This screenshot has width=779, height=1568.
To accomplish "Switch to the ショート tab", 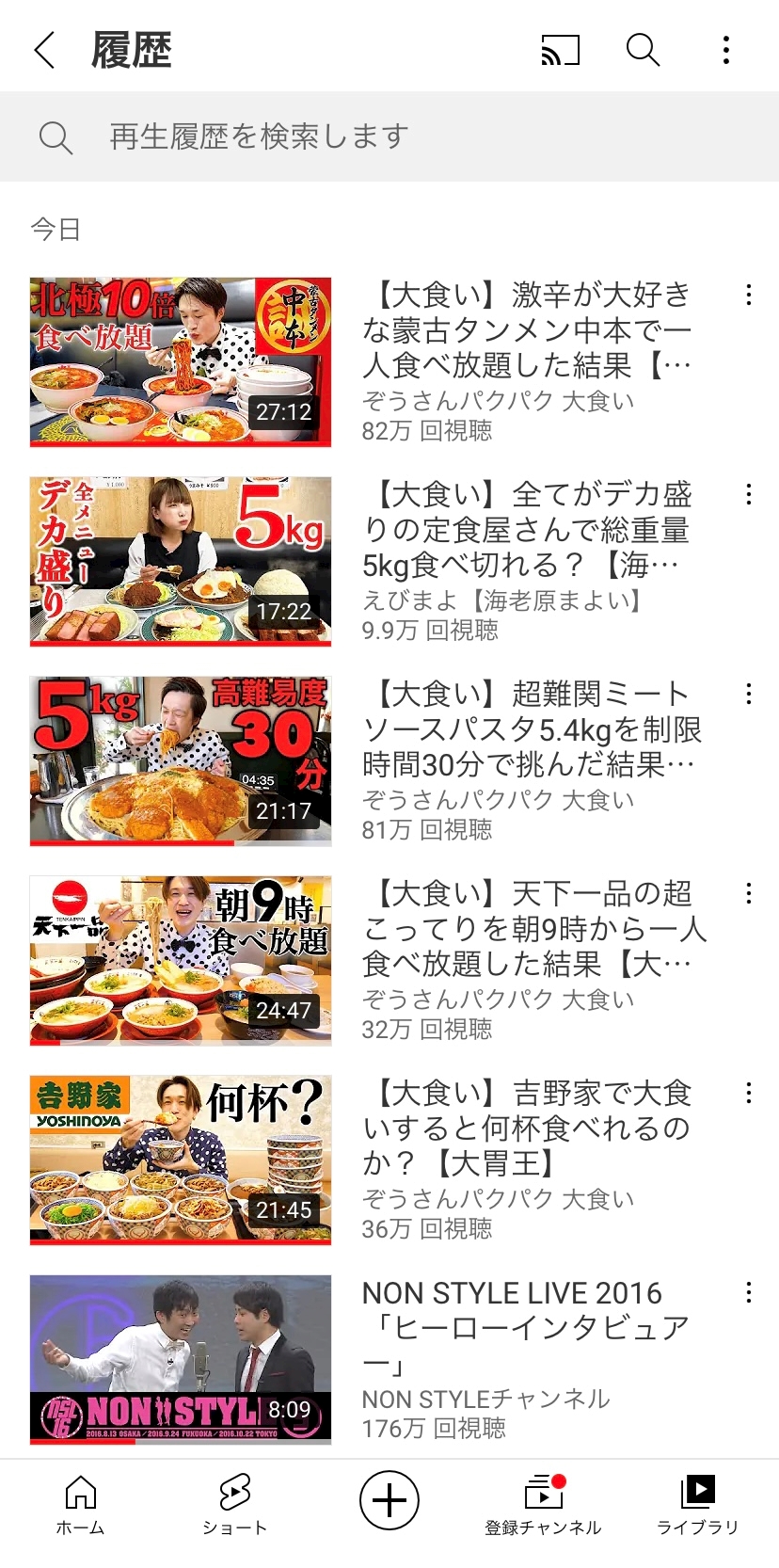I will pyautogui.click(x=234, y=1506).
